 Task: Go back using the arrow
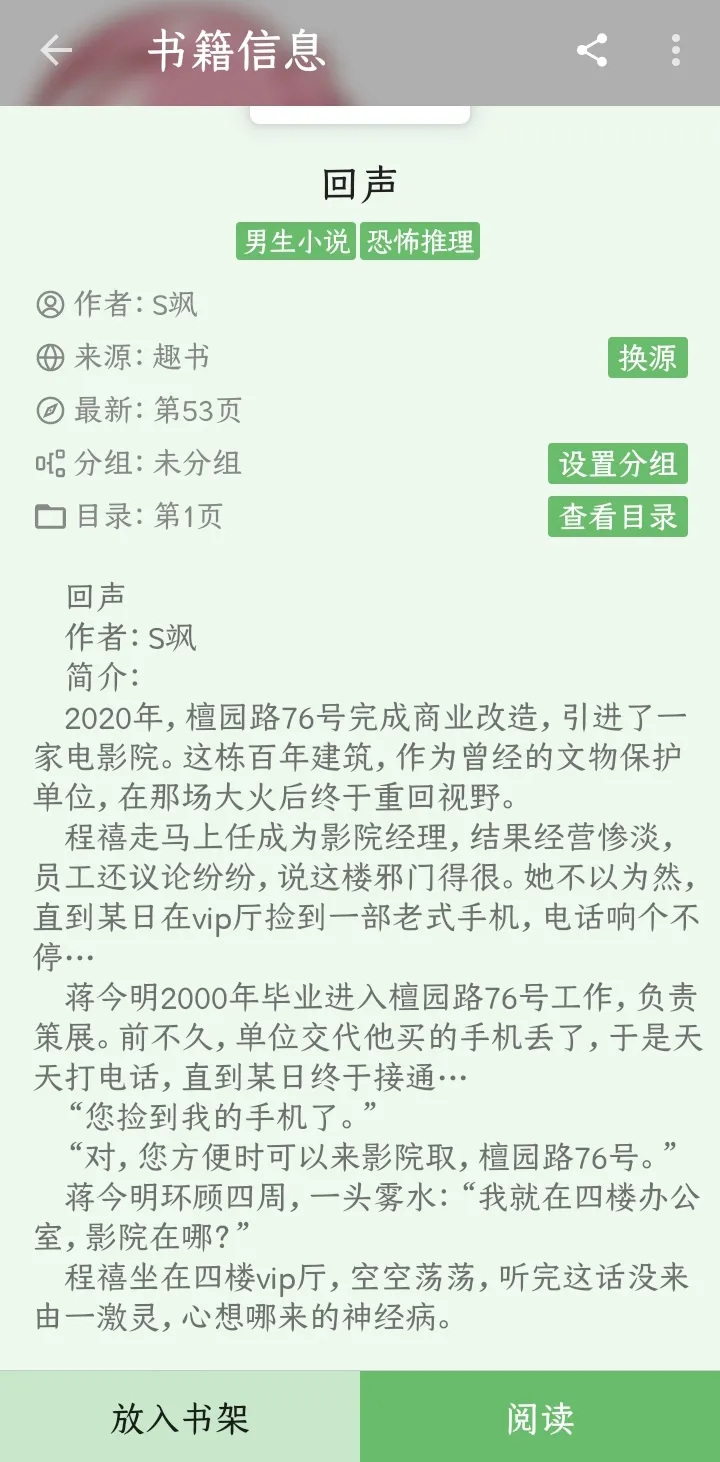point(56,50)
